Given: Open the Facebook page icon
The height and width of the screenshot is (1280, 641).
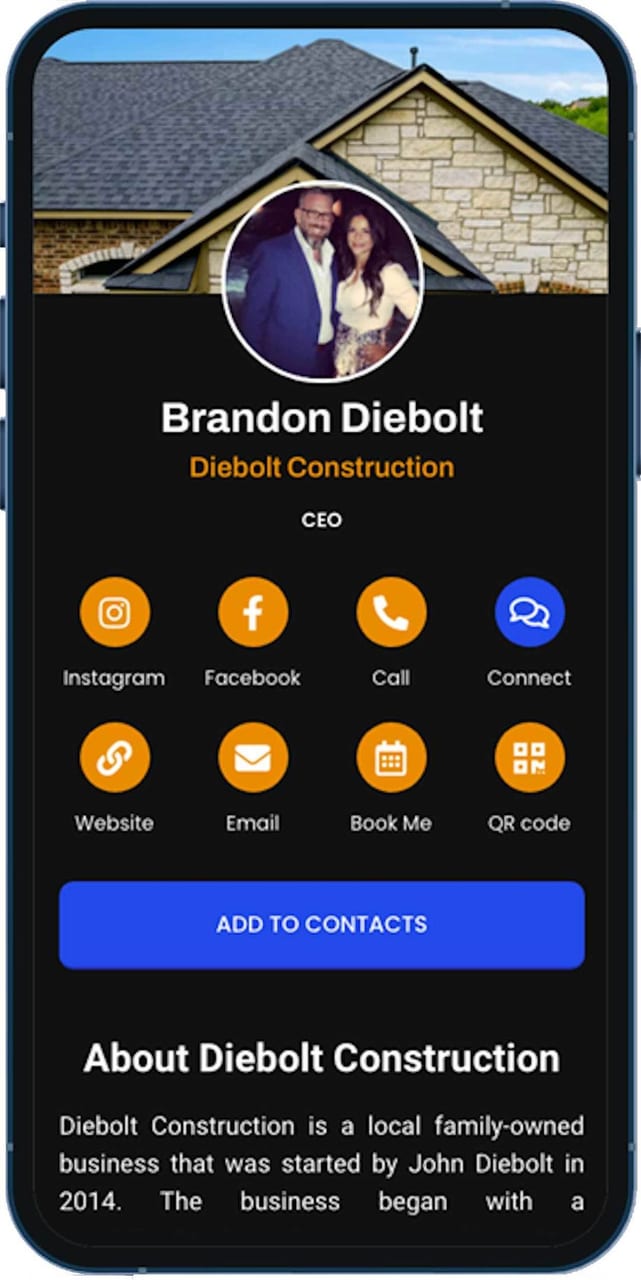Looking at the screenshot, I should click(x=253, y=612).
